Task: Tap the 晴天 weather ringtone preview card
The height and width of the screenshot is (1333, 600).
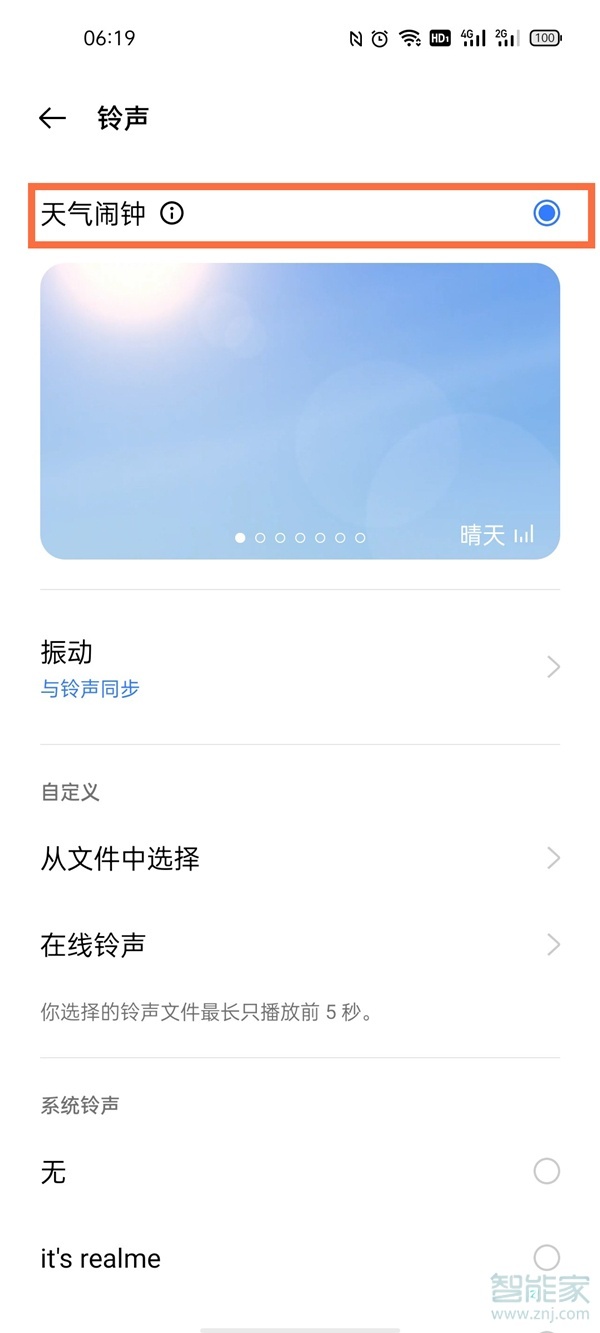Action: click(x=300, y=410)
